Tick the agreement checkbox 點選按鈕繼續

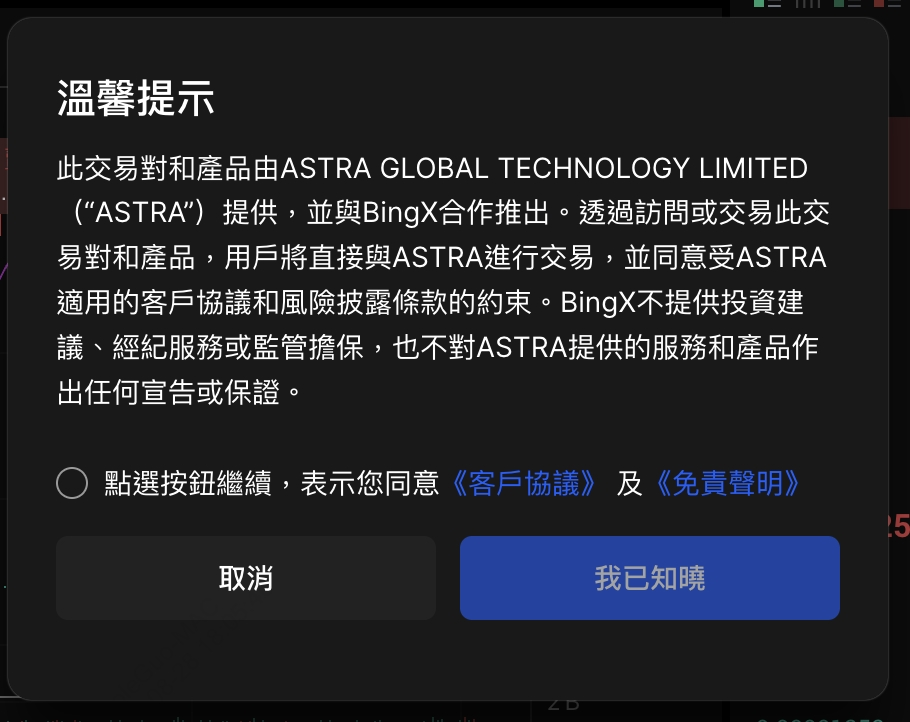tap(72, 484)
